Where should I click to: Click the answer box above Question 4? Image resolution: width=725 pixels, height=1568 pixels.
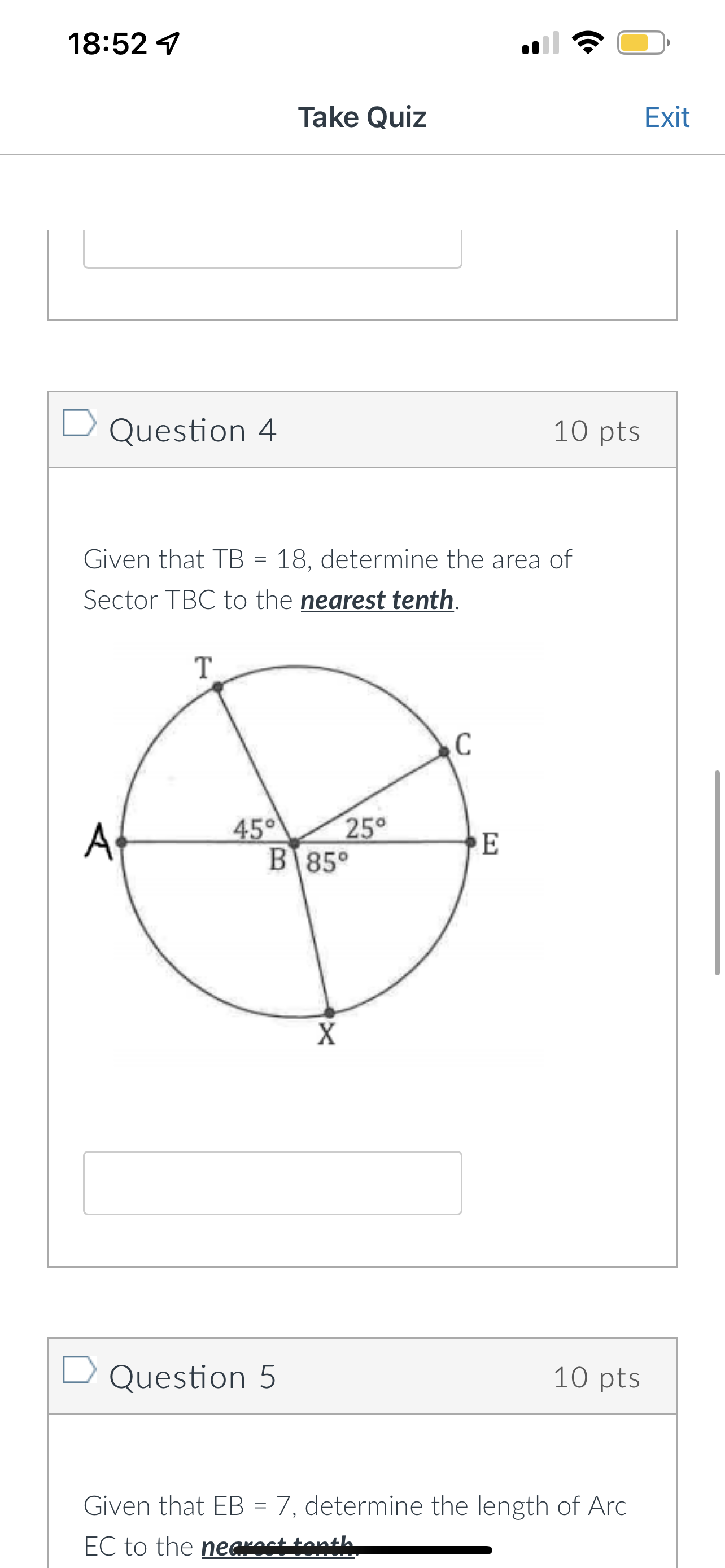point(273,248)
